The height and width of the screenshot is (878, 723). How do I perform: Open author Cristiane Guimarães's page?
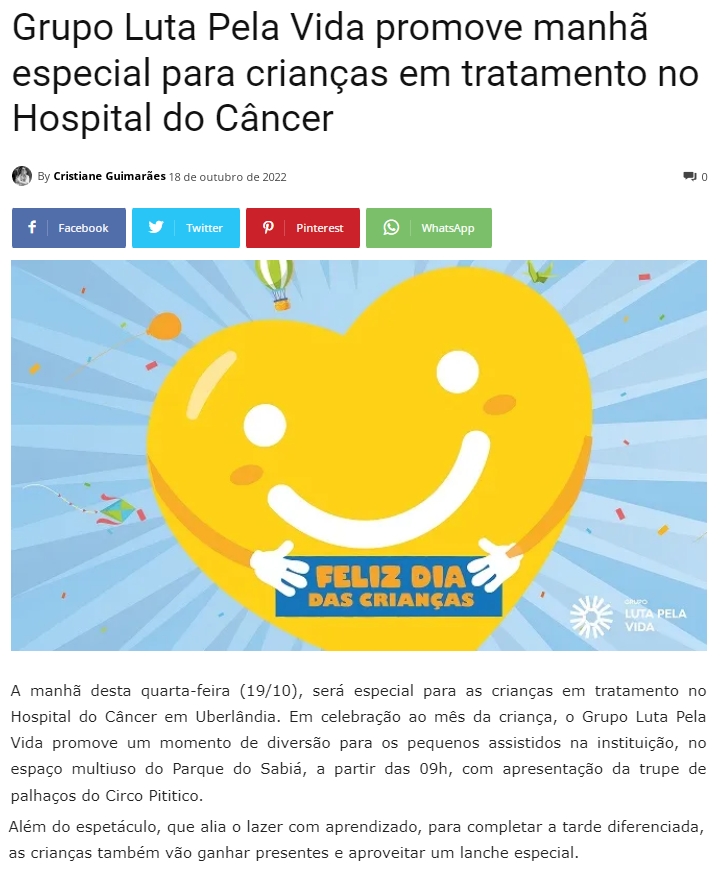point(109,177)
